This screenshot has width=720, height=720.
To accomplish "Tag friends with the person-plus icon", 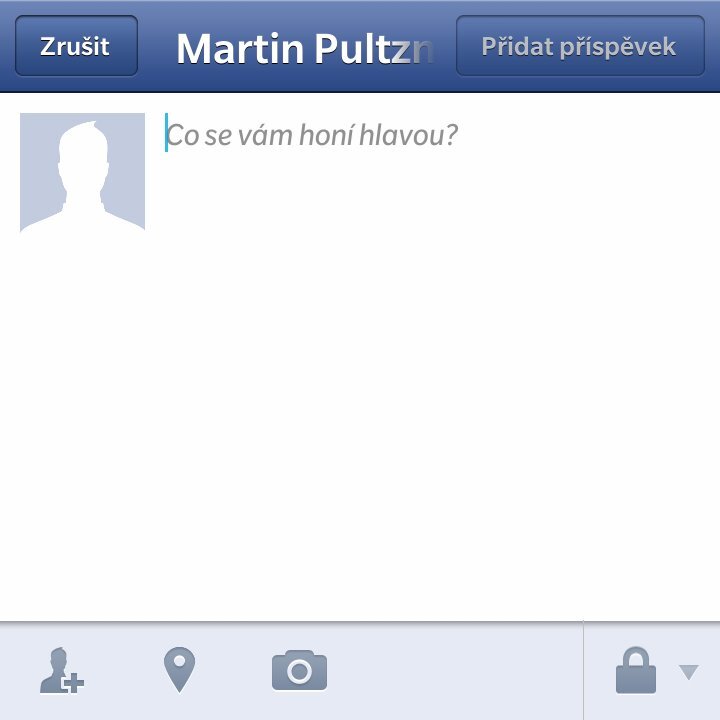I will tap(62, 671).
